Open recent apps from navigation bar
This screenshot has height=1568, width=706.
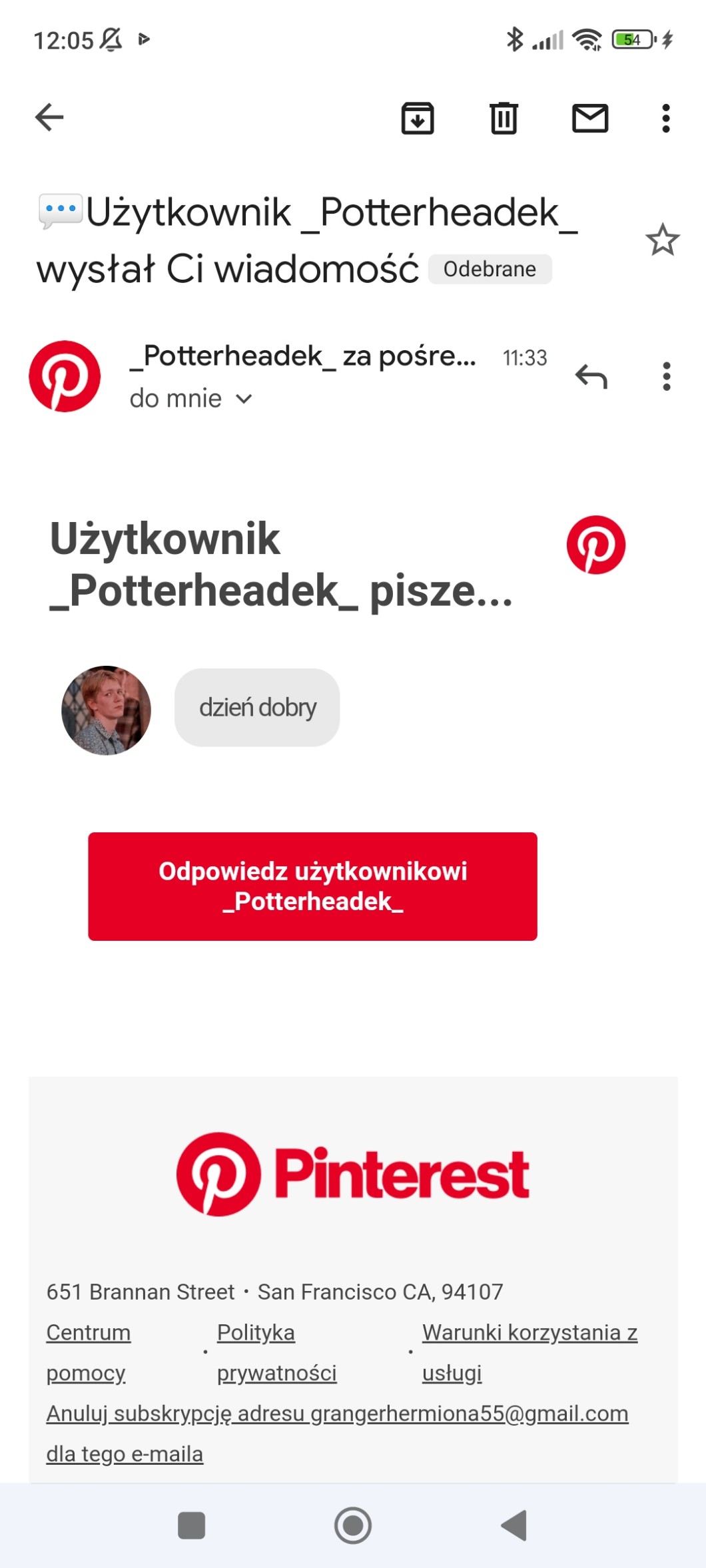(191, 1525)
